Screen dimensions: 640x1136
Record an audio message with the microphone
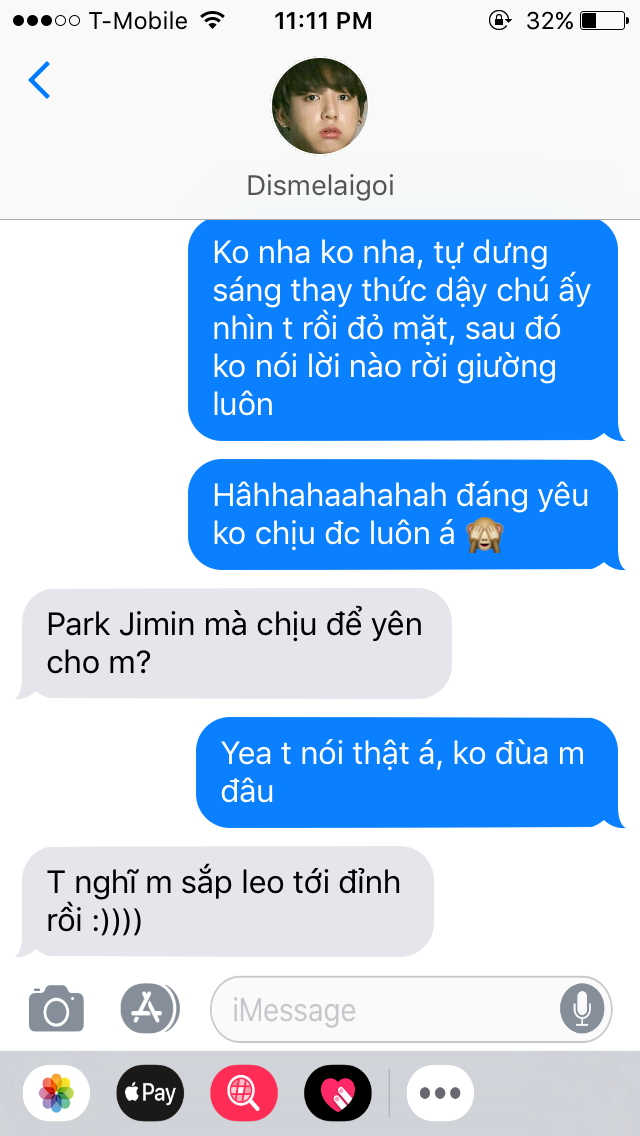coord(582,1009)
